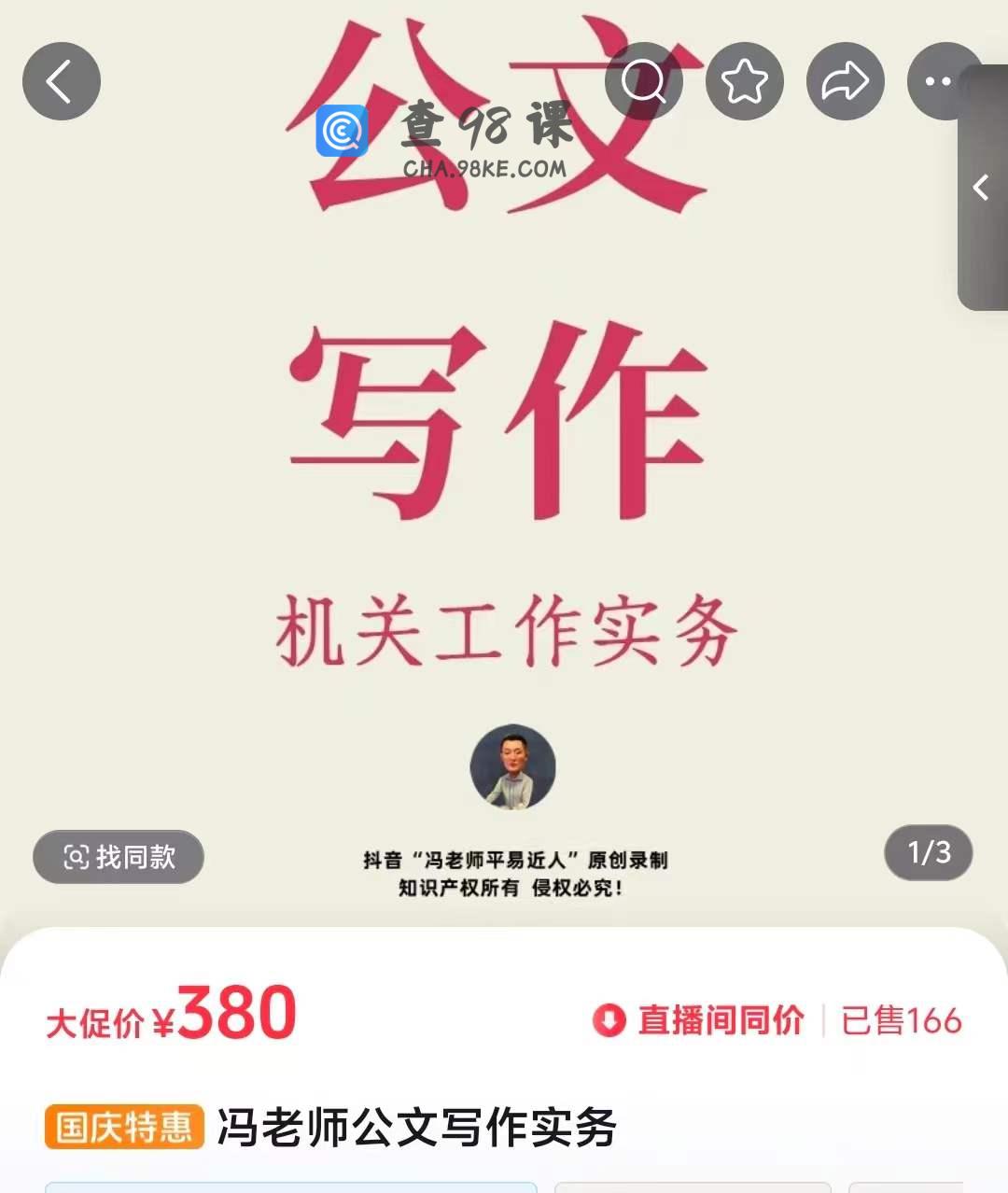Screen dimensions: 1008x1193
Task: Add this product to favorites
Action: pos(745,81)
